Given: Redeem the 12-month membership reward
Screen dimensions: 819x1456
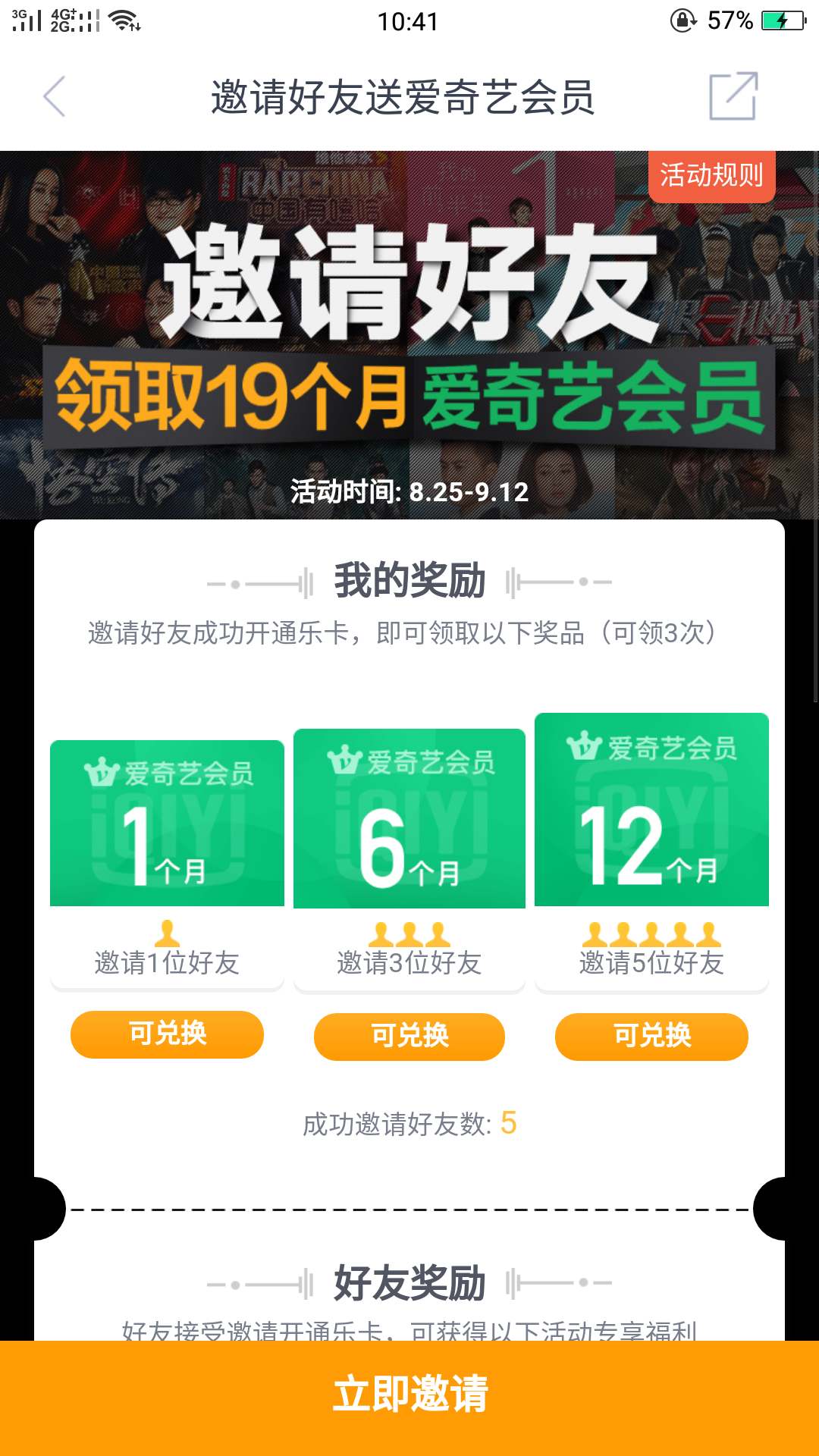Looking at the screenshot, I should [651, 1036].
